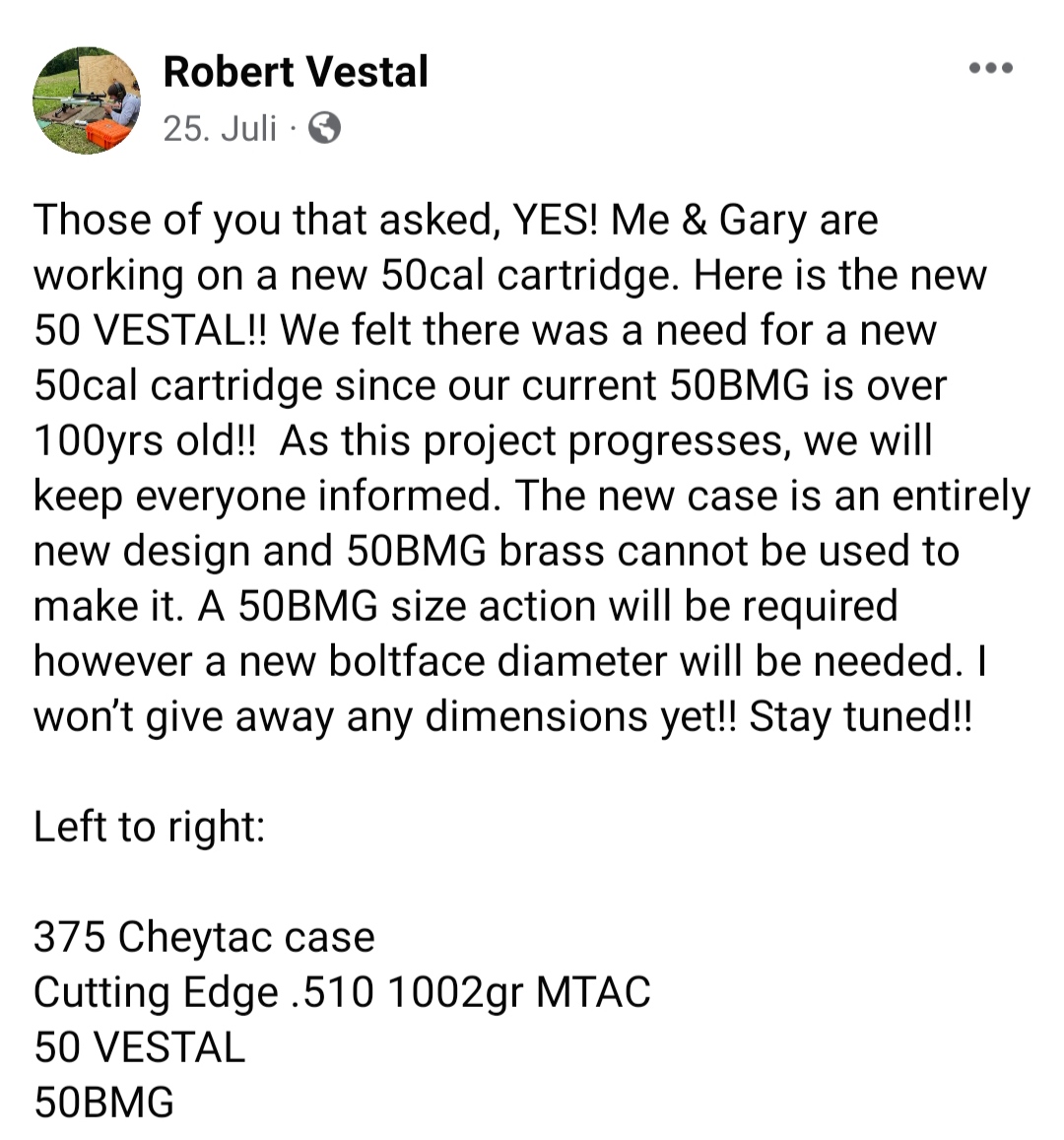Open the Robert Vestal profile name link
The width and height of the screenshot is (1064, 1140).
295,72
